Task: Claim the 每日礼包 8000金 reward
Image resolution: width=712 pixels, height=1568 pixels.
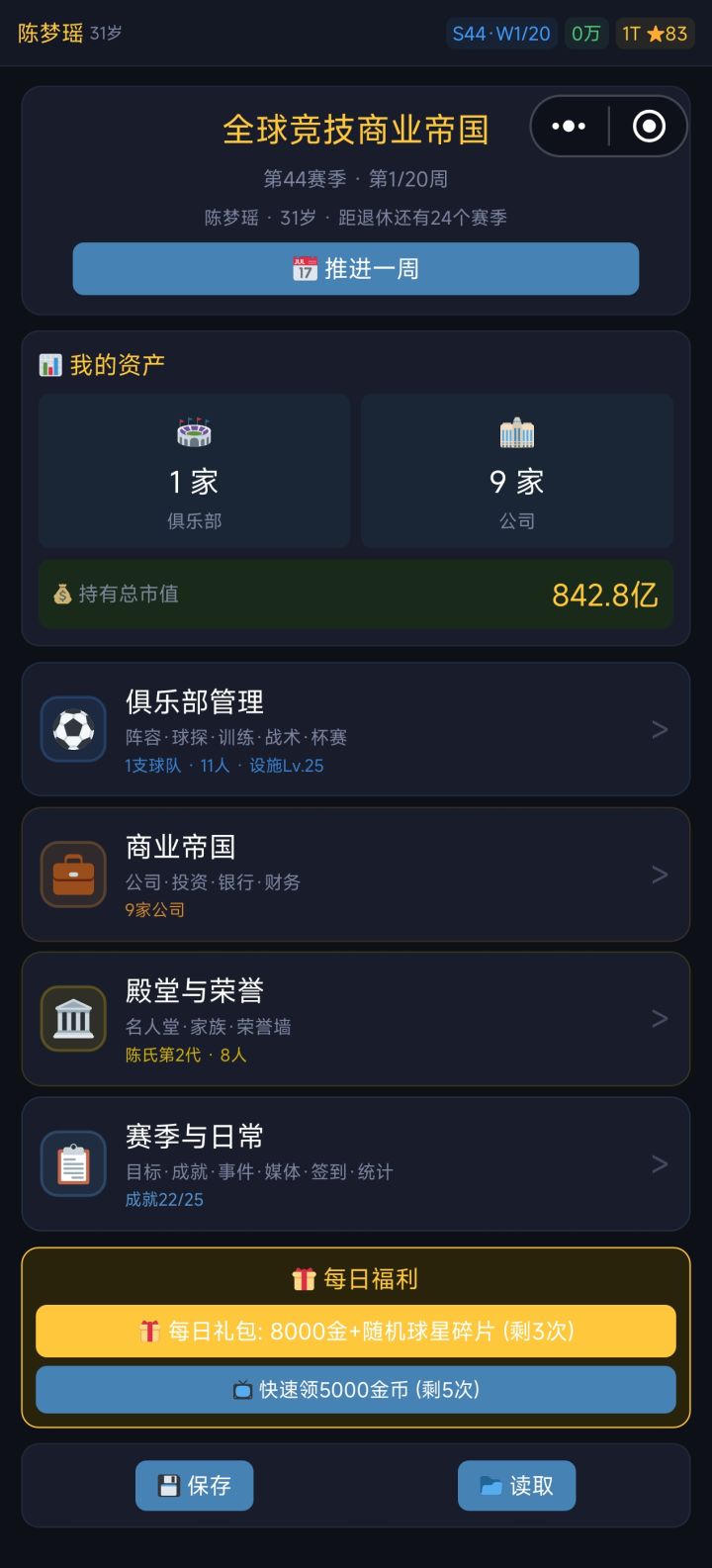Action: (355, 1332)
